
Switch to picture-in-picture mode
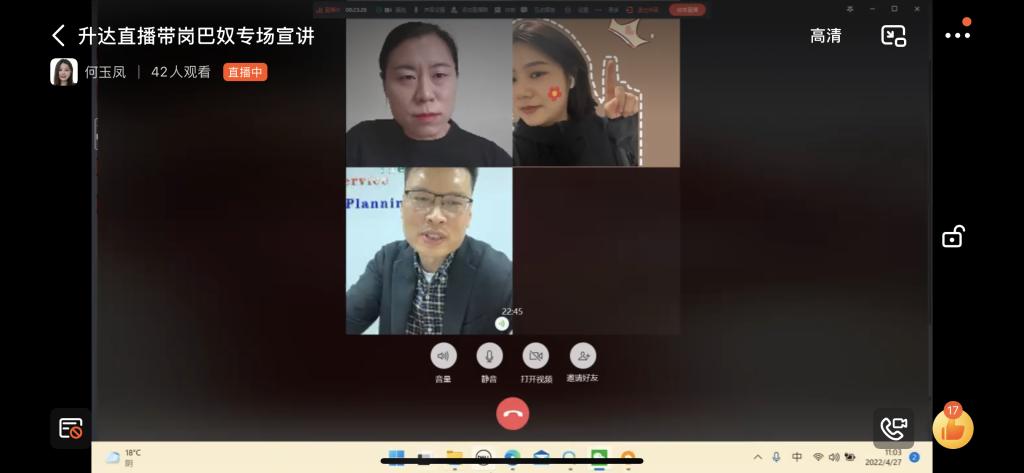pos(893,36)
